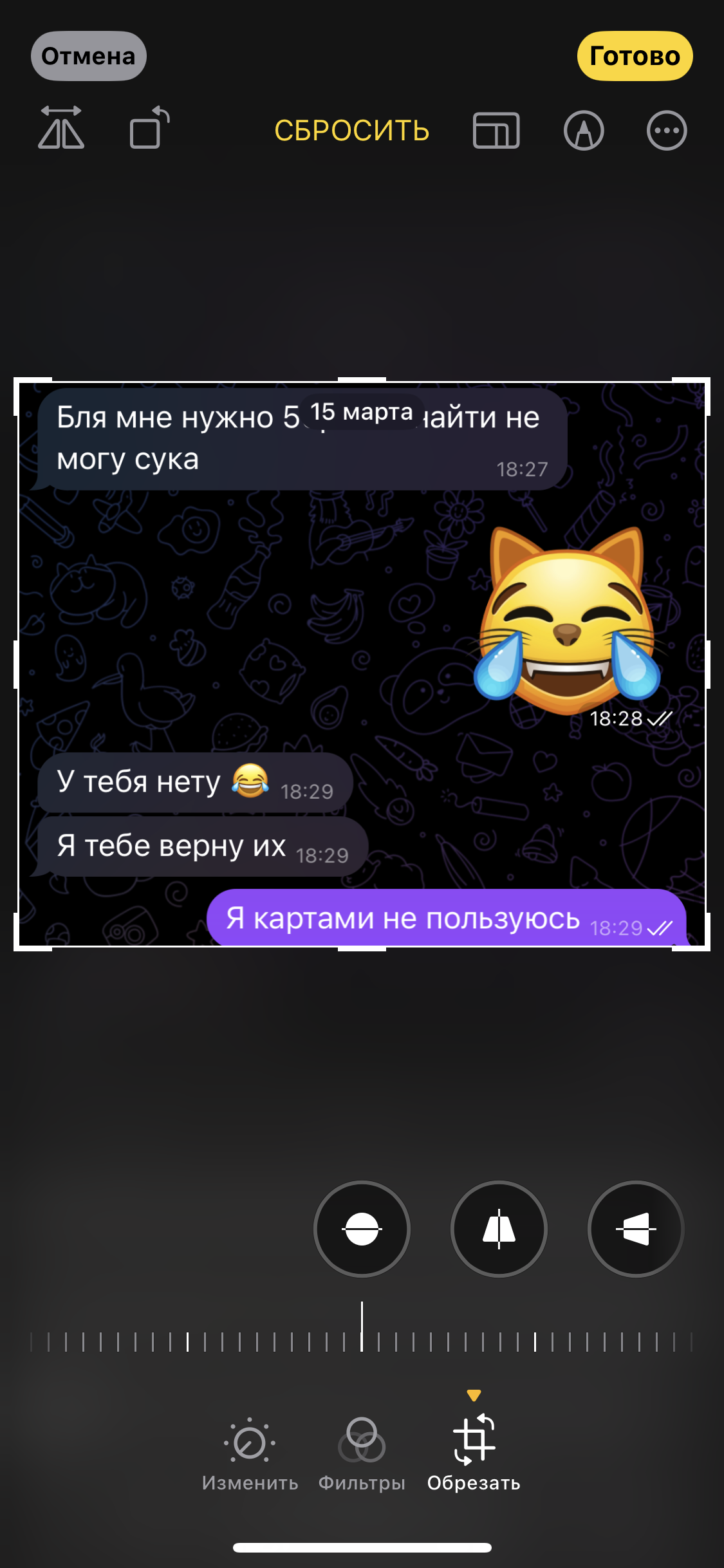Open the aspect ratio options

496,131
